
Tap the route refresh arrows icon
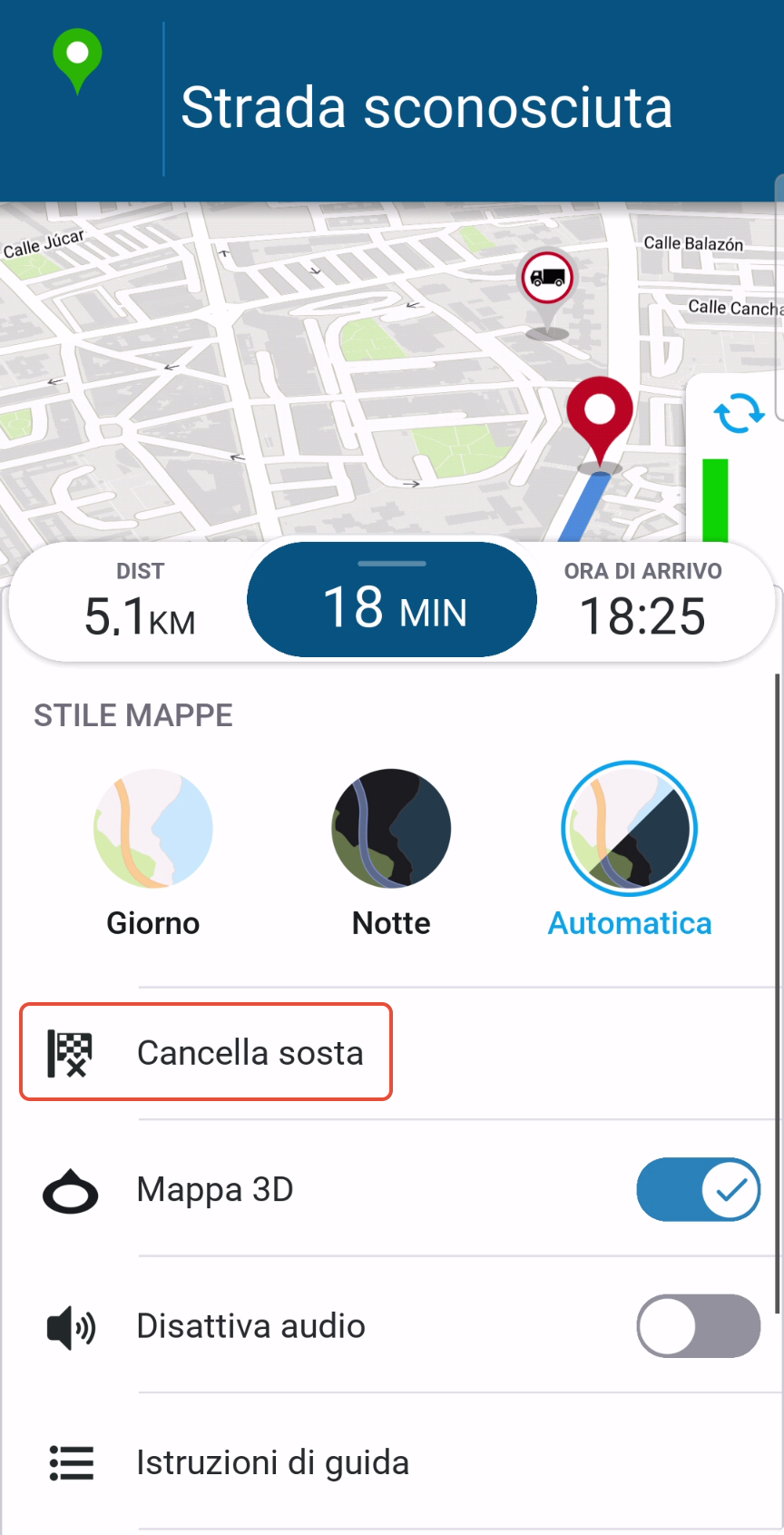(x=739, y=414)
